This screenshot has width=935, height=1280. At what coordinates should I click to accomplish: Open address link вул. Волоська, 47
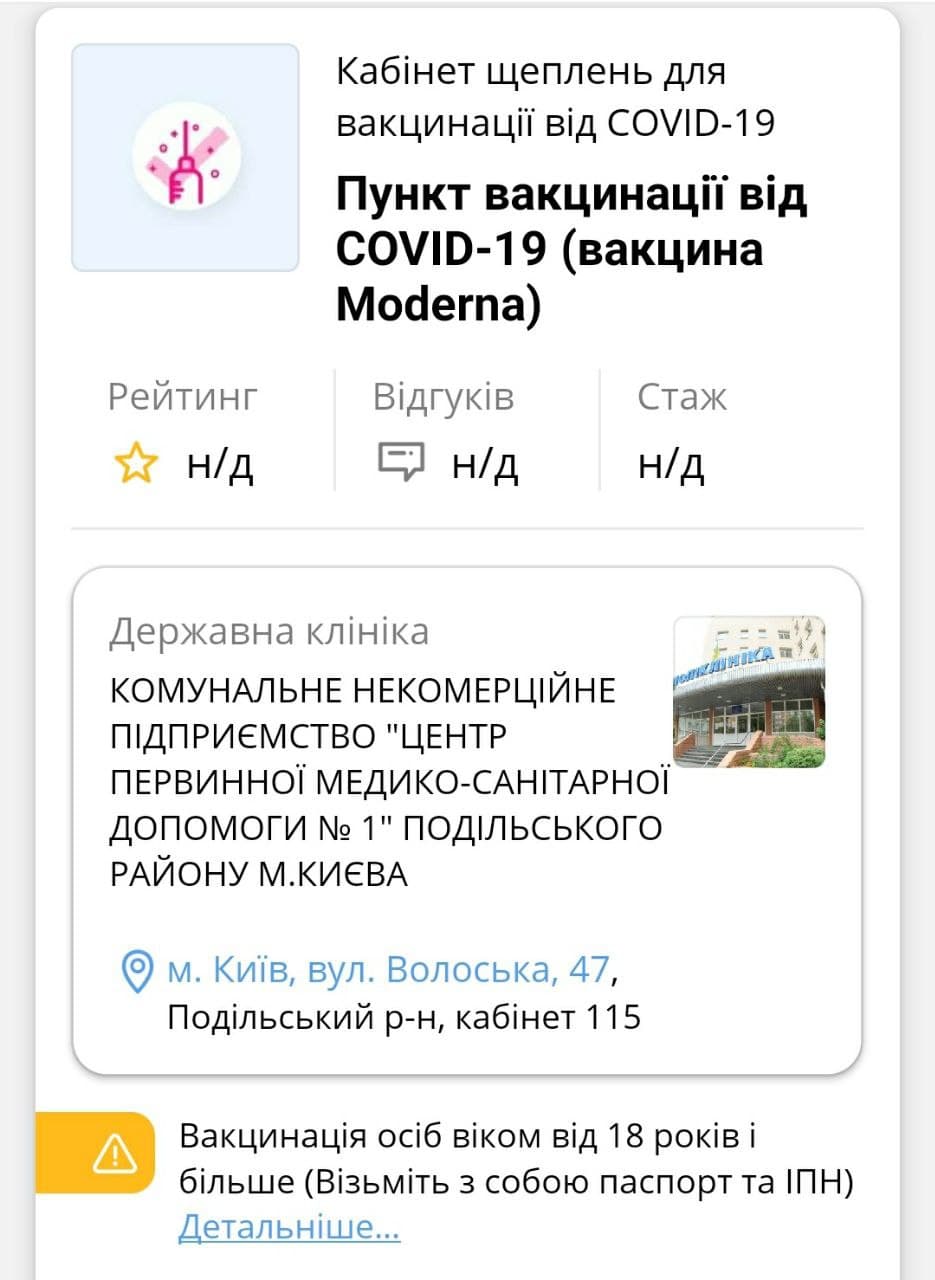pyautogui.click(x=388, y=969)
